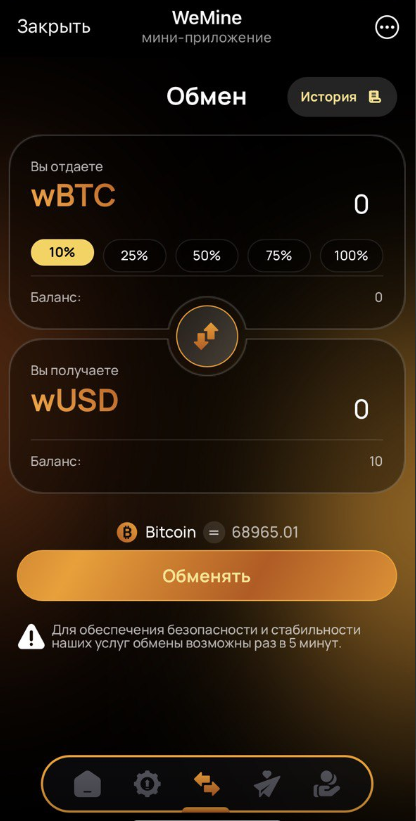Open the three-dot overflow menu
This screenshot has height=821, width=416.
(387, 27)
